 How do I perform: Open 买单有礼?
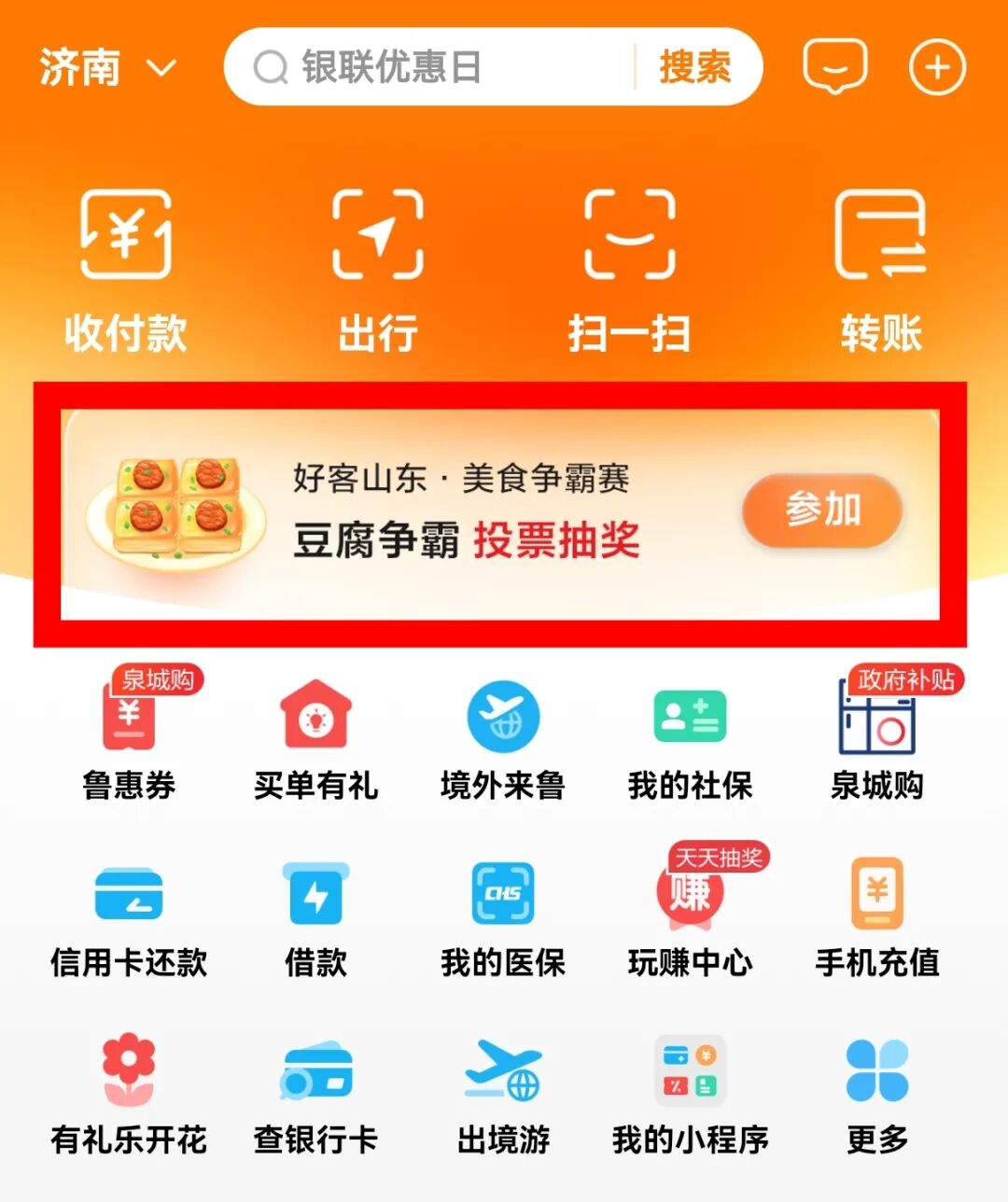pyautogui.click(x=316, y=737)
